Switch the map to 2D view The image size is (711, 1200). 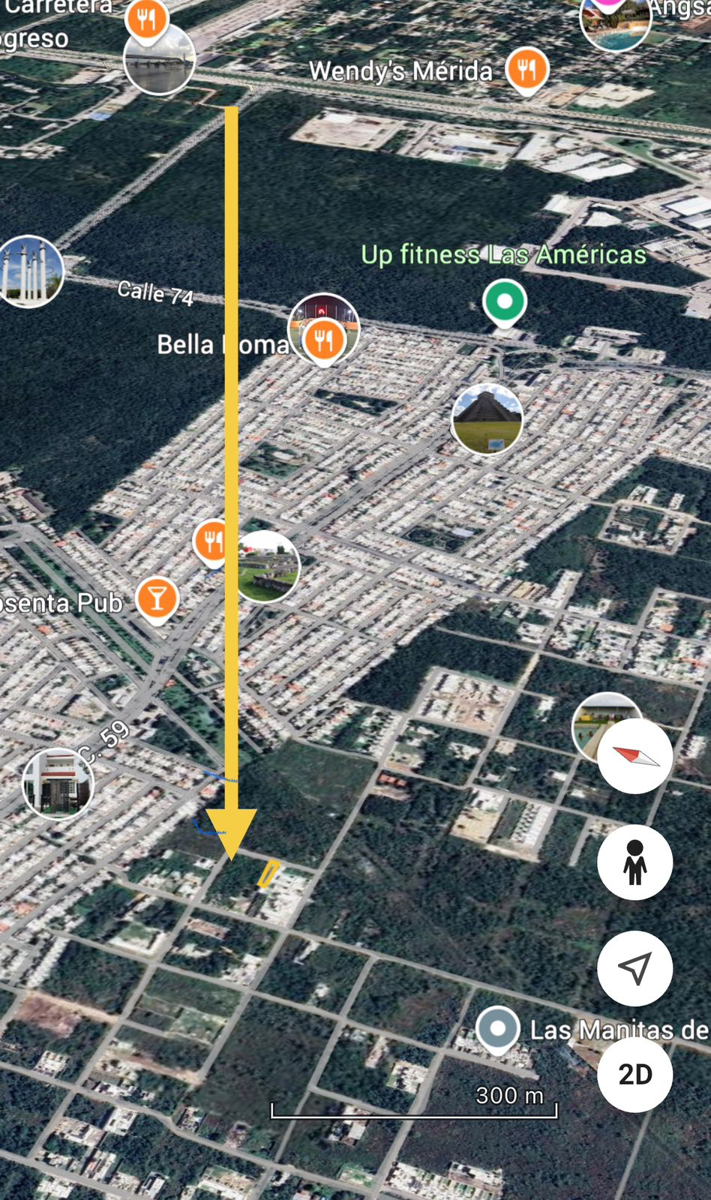(x=635, y=1075)
